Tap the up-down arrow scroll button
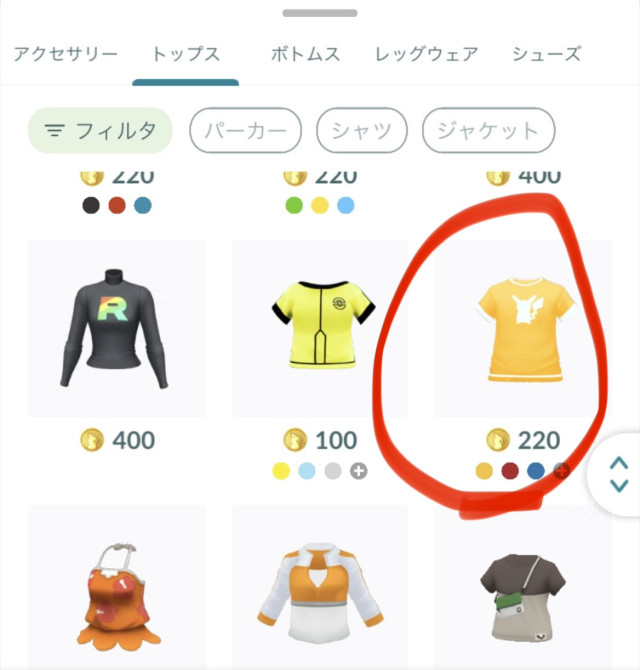The height and width of the screenshot is (670, 640). tap(619, 472)
